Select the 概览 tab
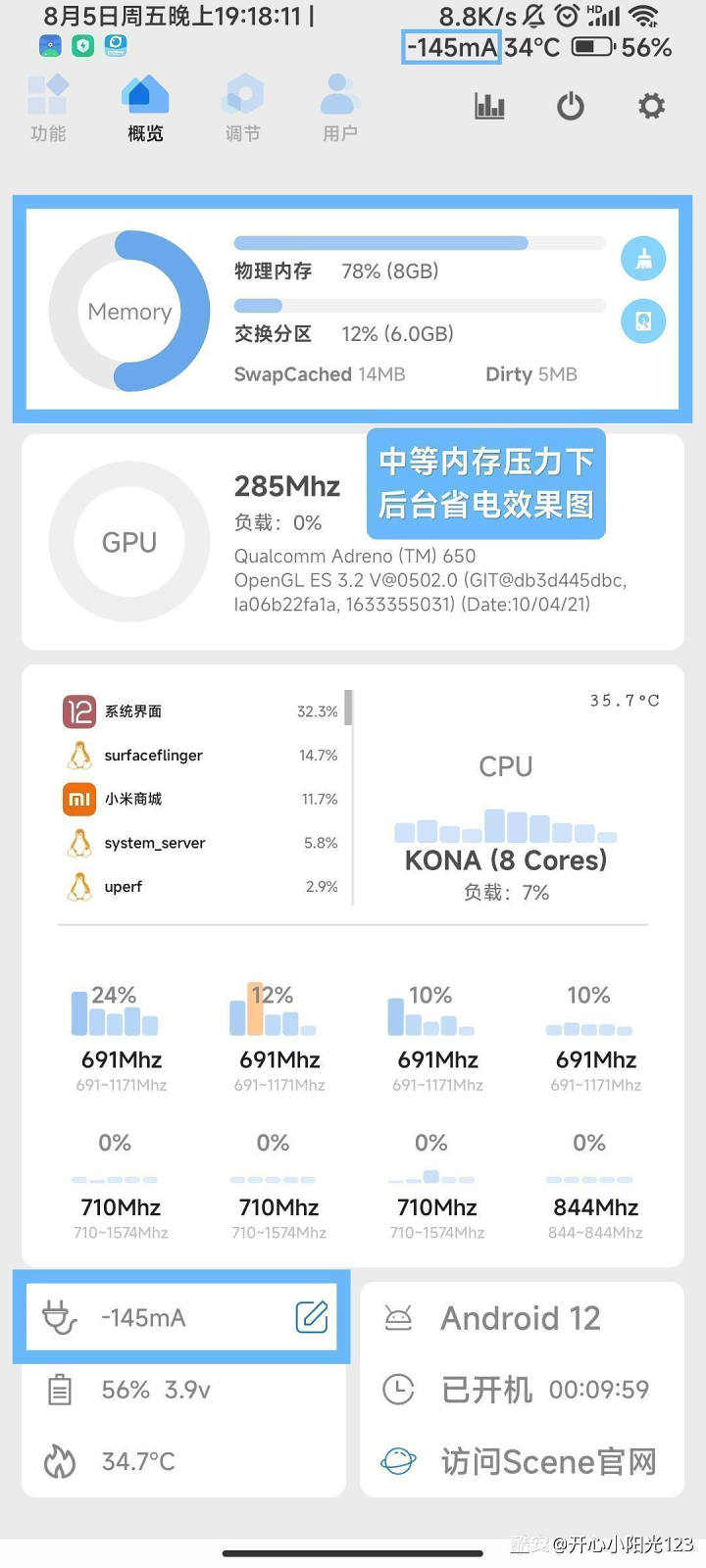The width and height of the screenshot is (706, 1568). pyautogui.click(x=145, y=109)
